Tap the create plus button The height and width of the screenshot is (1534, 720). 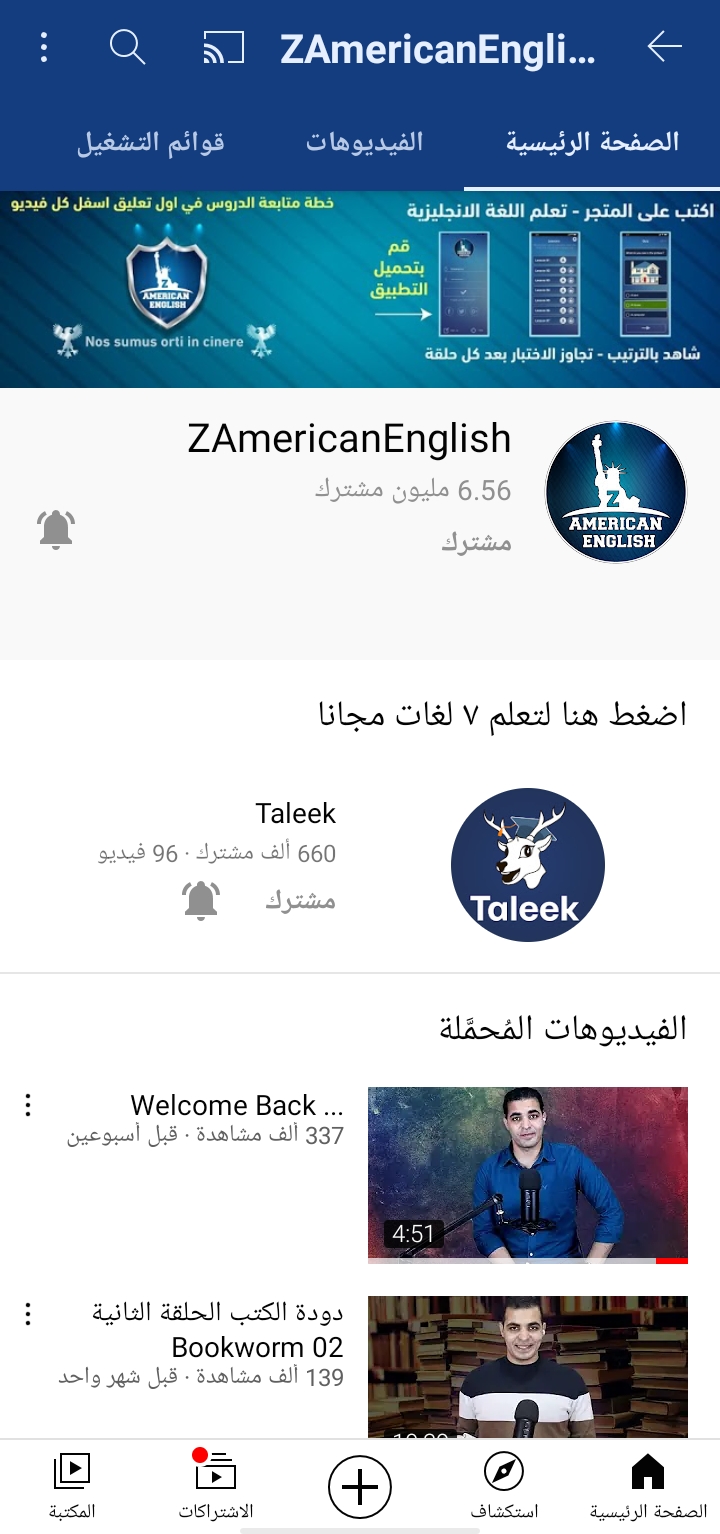360,1487
